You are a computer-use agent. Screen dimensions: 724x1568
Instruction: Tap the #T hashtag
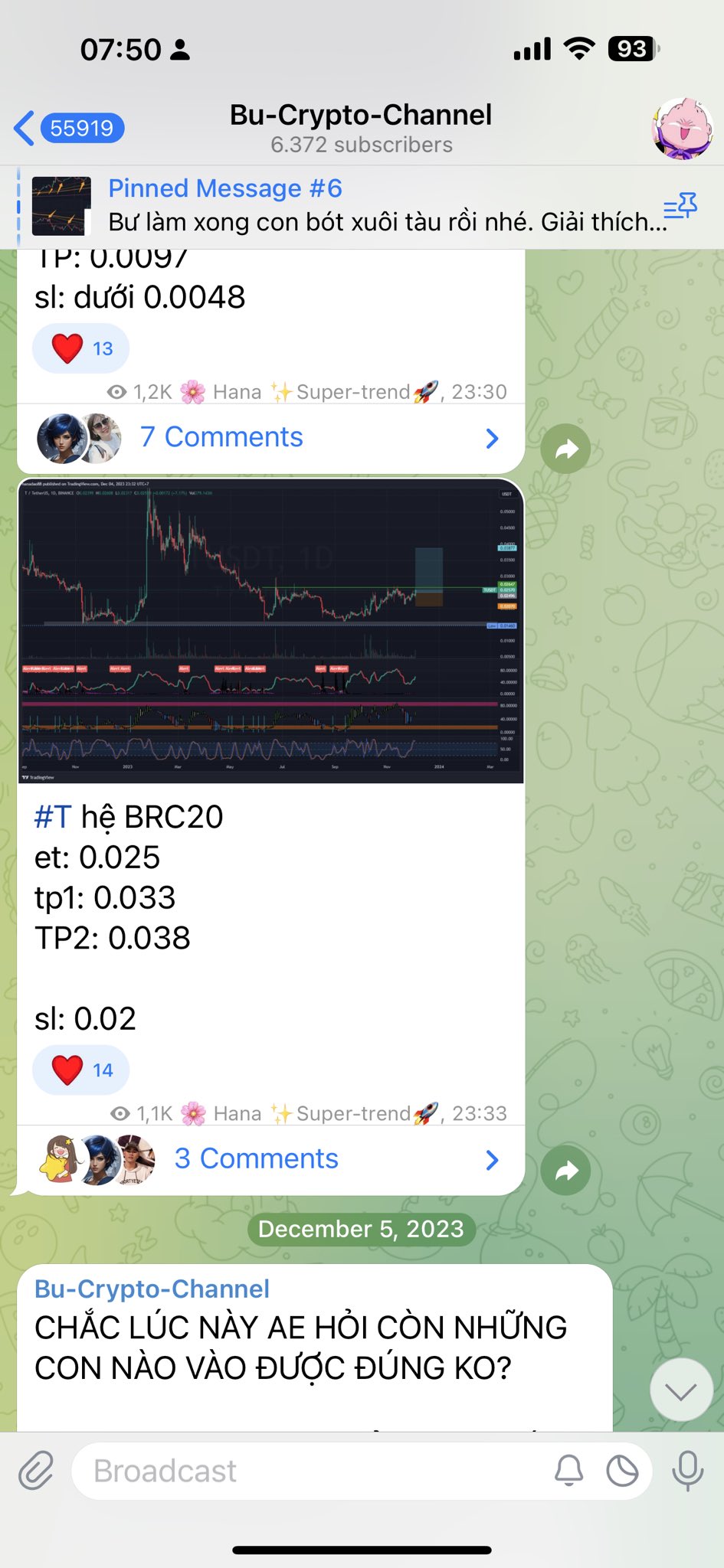52,817
